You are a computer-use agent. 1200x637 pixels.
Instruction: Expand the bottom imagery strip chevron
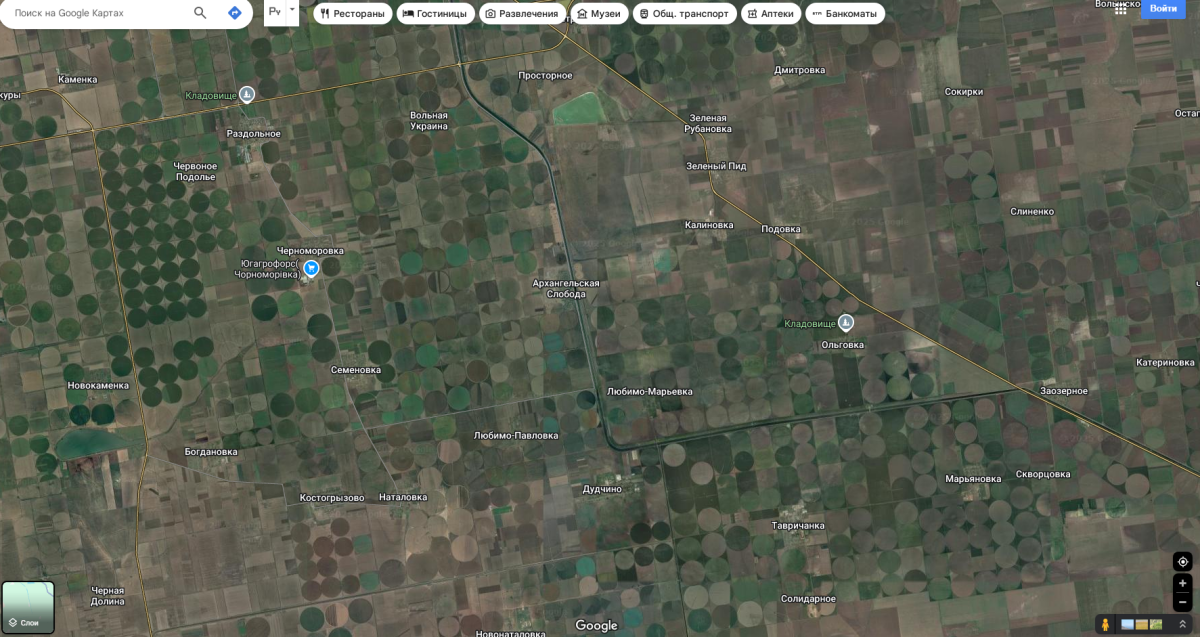1183,624
